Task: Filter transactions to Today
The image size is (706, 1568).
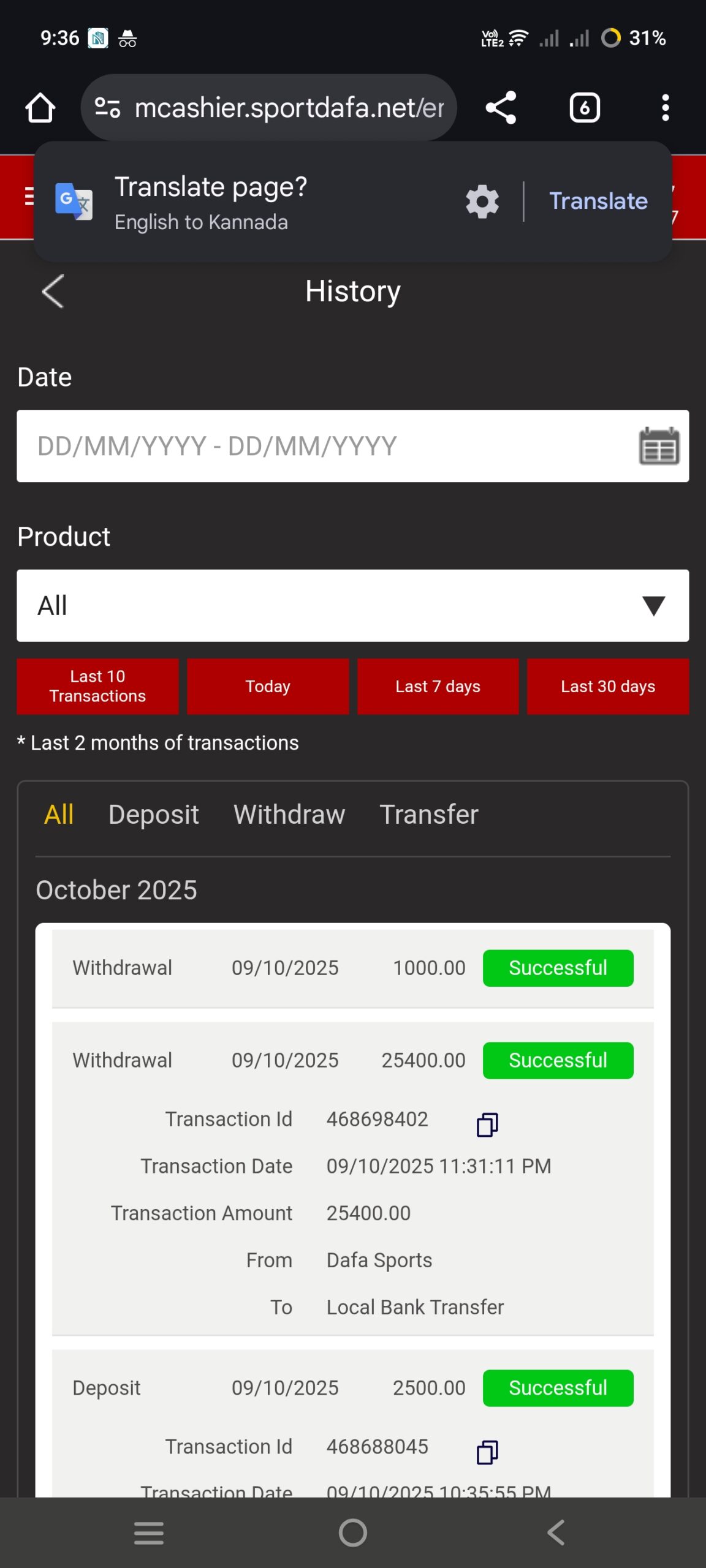Action: (268, 686)
